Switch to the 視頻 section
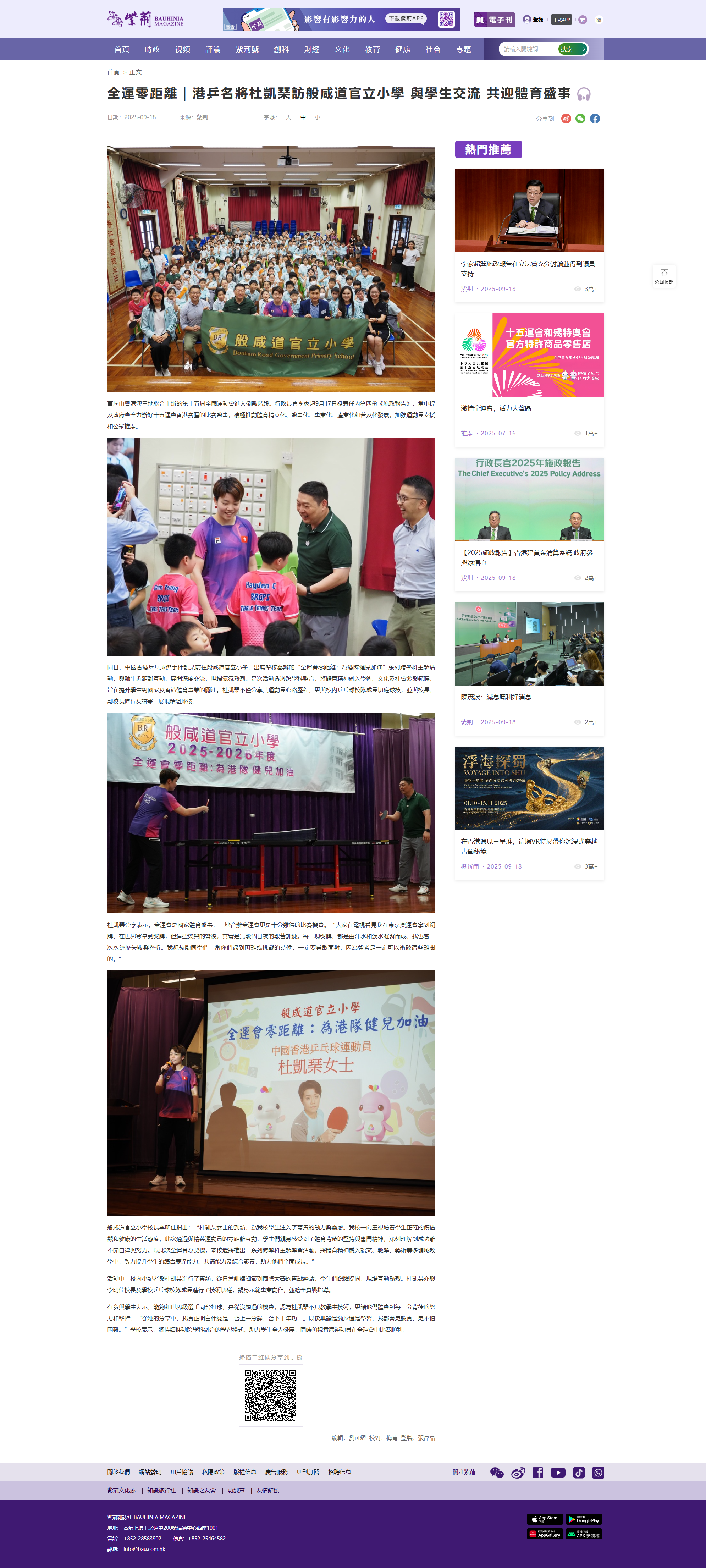 point(183,49)
